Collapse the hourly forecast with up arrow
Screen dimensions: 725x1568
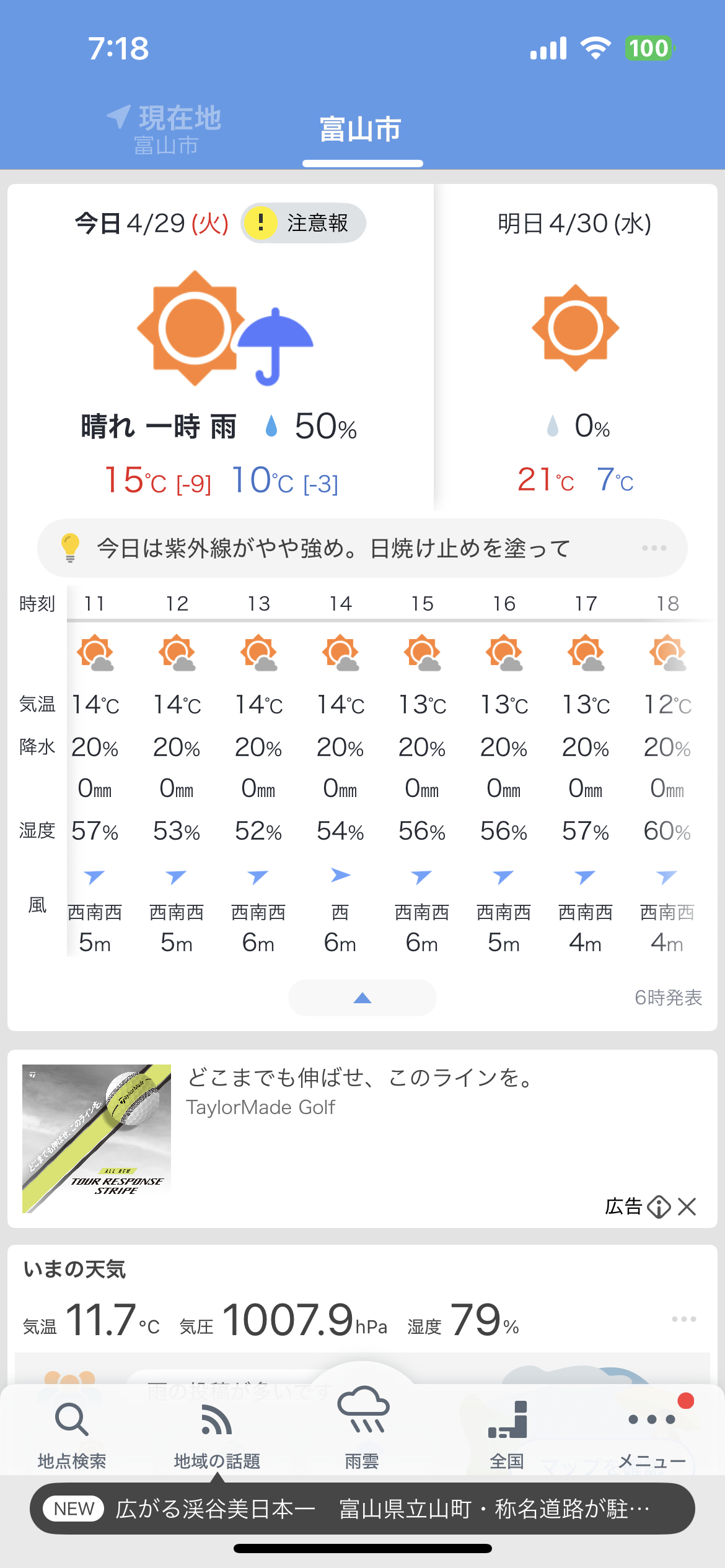pos(362,998)
